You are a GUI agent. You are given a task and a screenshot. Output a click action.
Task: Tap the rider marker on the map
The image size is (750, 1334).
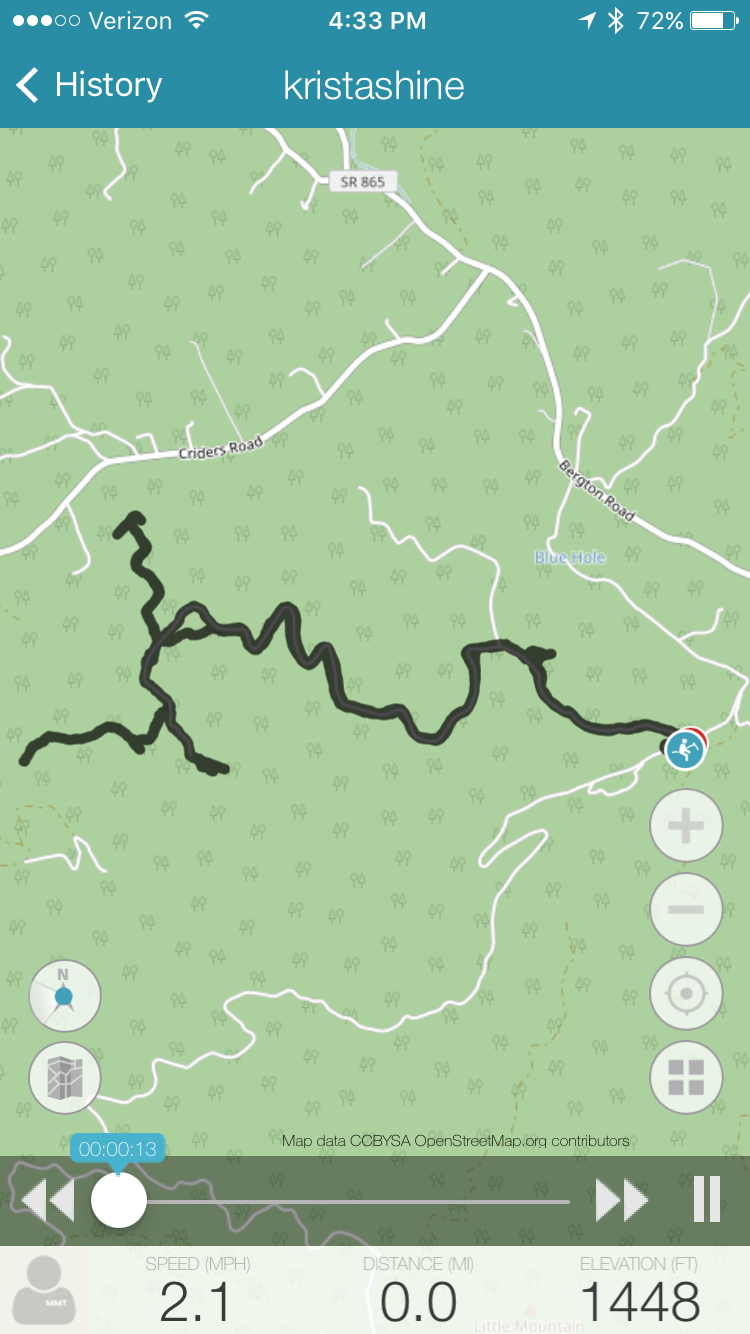coord(685,749)
